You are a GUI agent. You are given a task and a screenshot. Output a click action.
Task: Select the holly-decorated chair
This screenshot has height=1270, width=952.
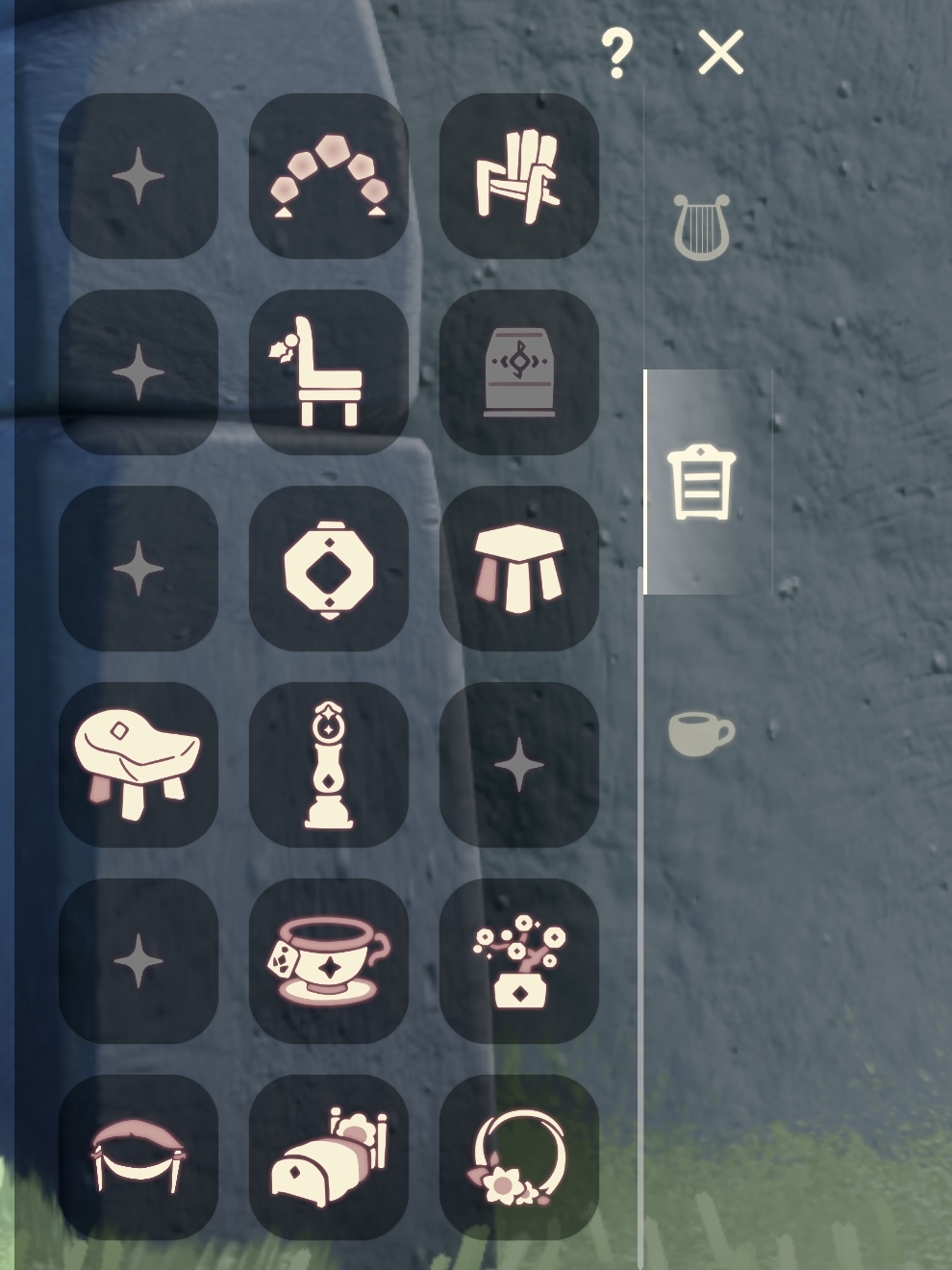pyautogui.click(x=329, y=372)
